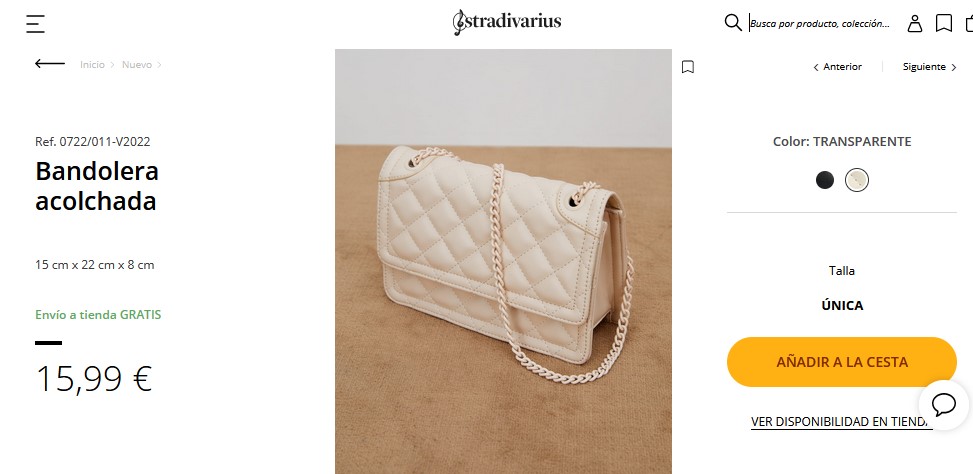Viewport: 973px width, 474px height.
Task: Open the quilted bag product photo
Action: [503, 260]
